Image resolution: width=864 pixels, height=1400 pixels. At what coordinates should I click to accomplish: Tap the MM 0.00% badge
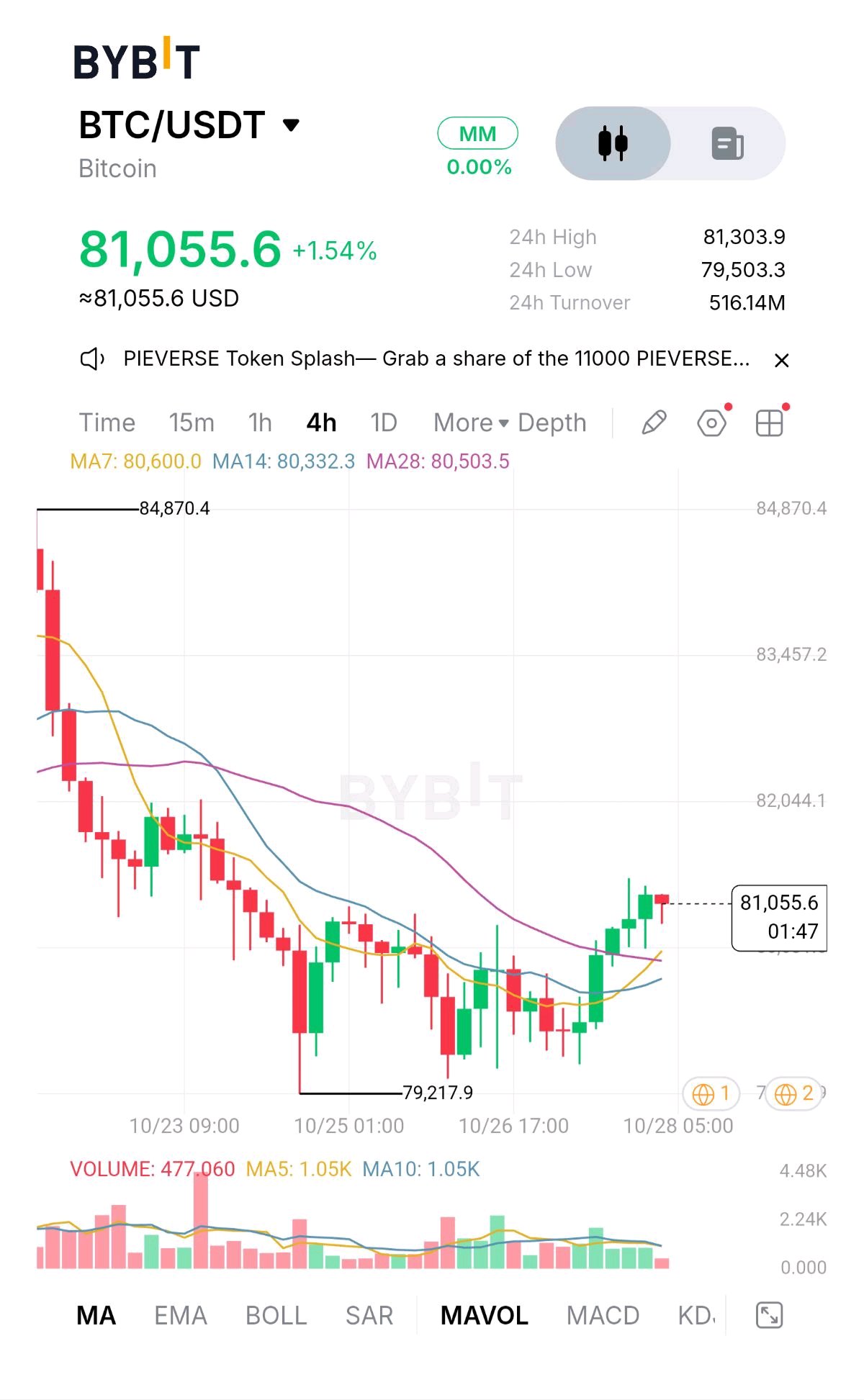[478, 148]
